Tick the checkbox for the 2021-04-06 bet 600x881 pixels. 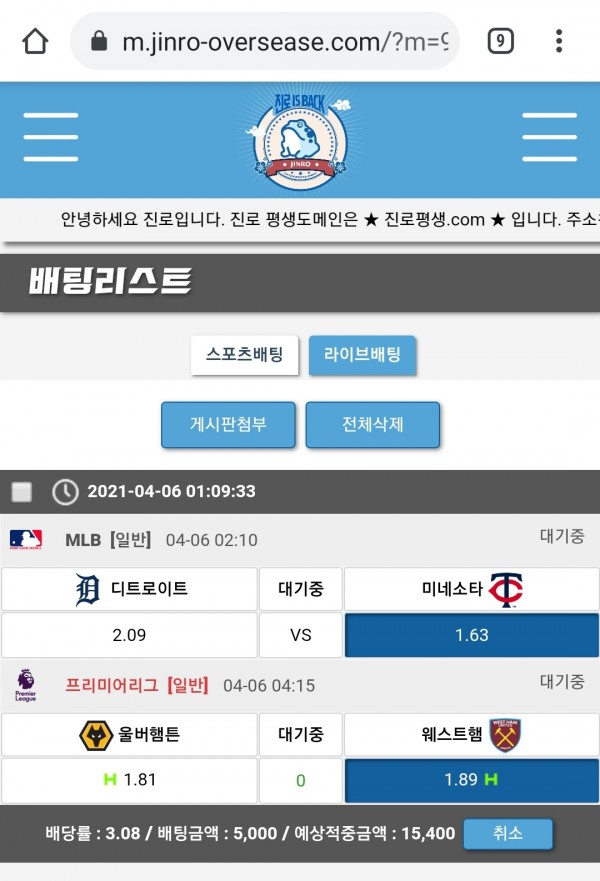click(22, 492)
